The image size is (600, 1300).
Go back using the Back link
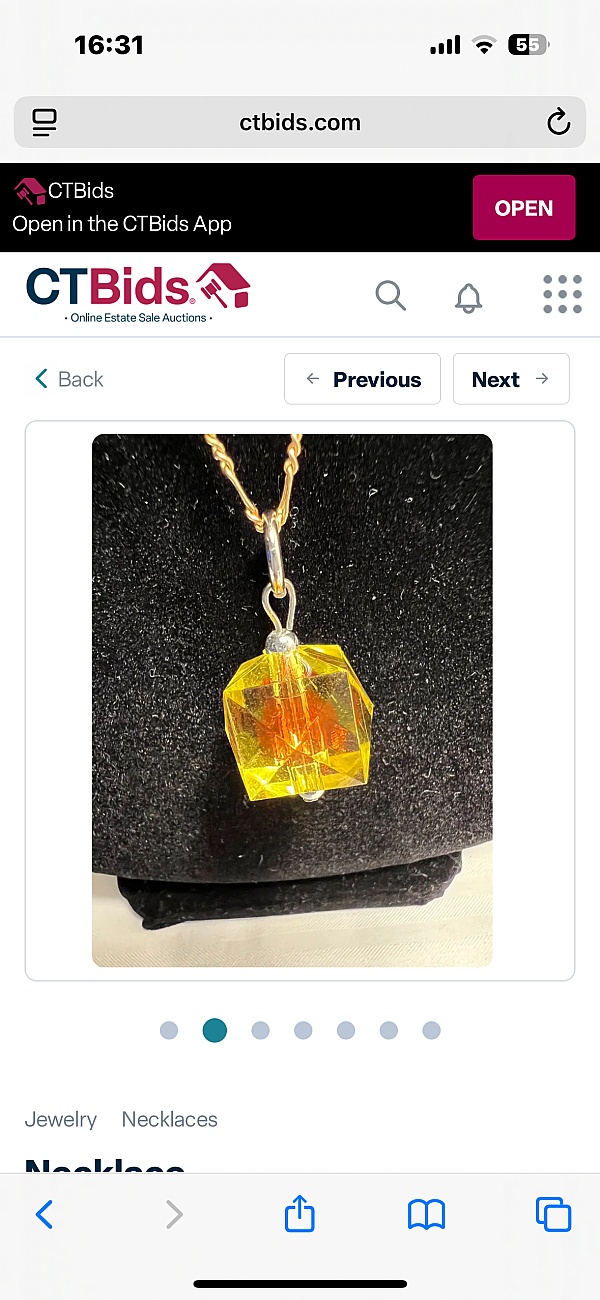(69, 379)
